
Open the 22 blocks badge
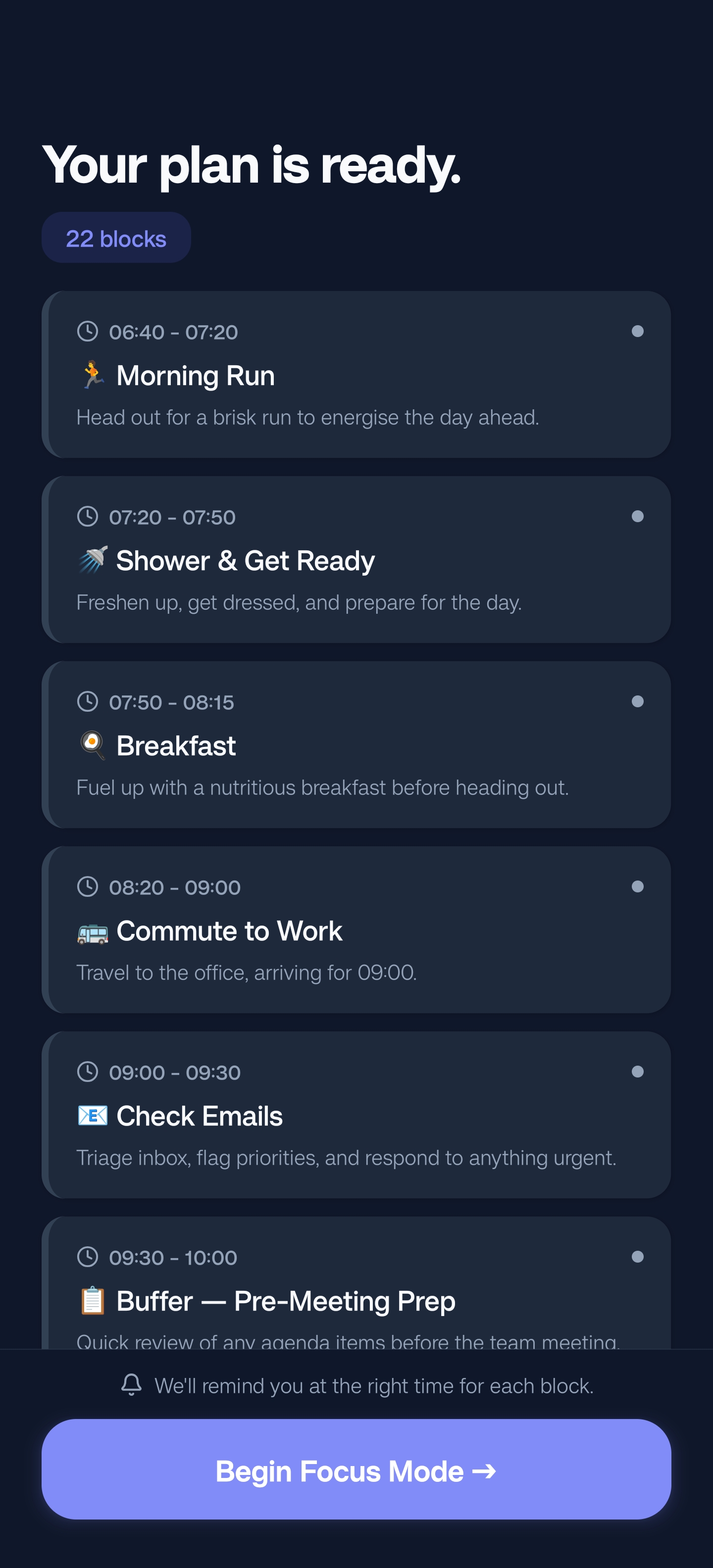[116, 239]
